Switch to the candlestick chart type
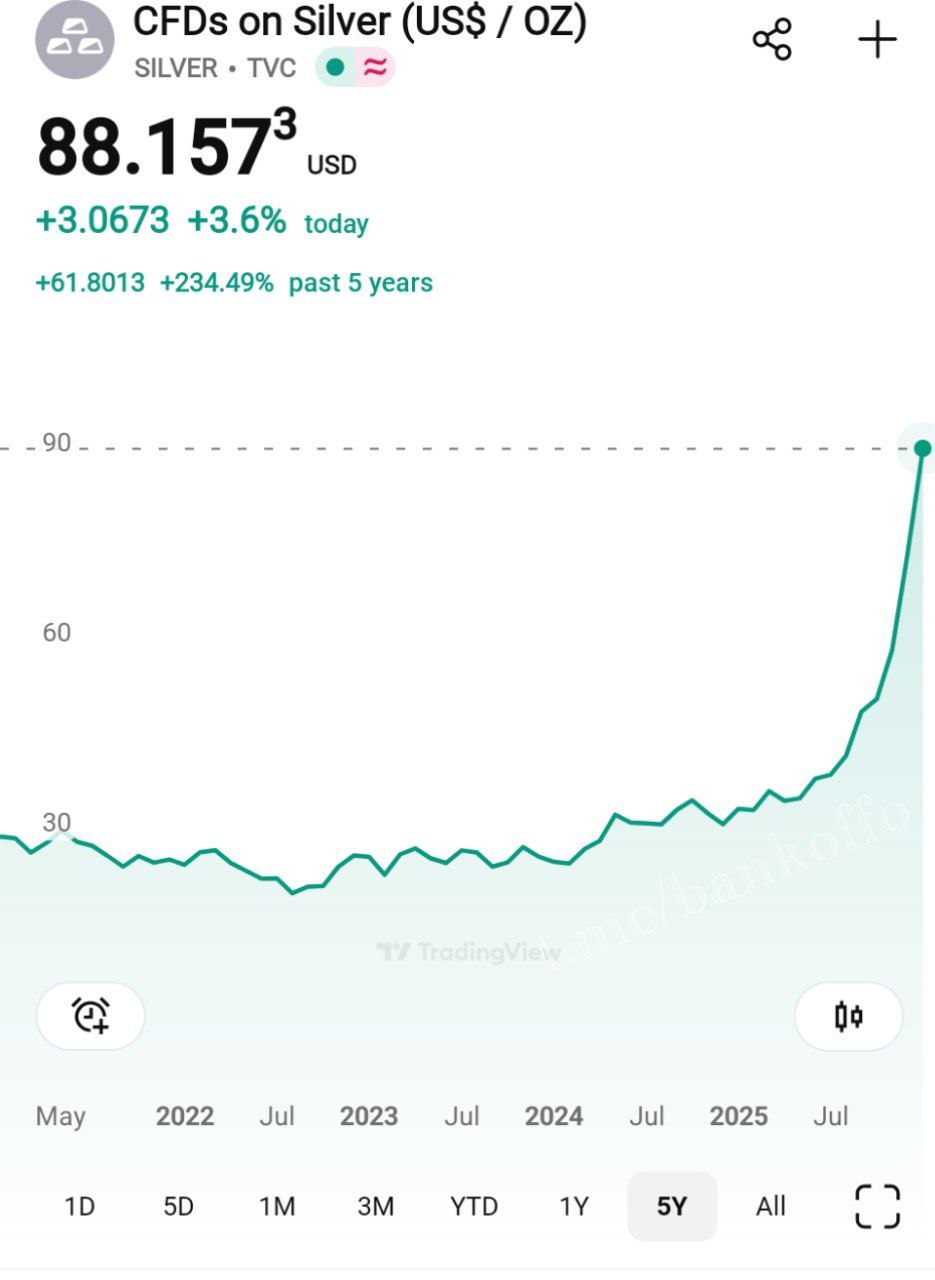935x1280 pixels. click(848, 1017)
